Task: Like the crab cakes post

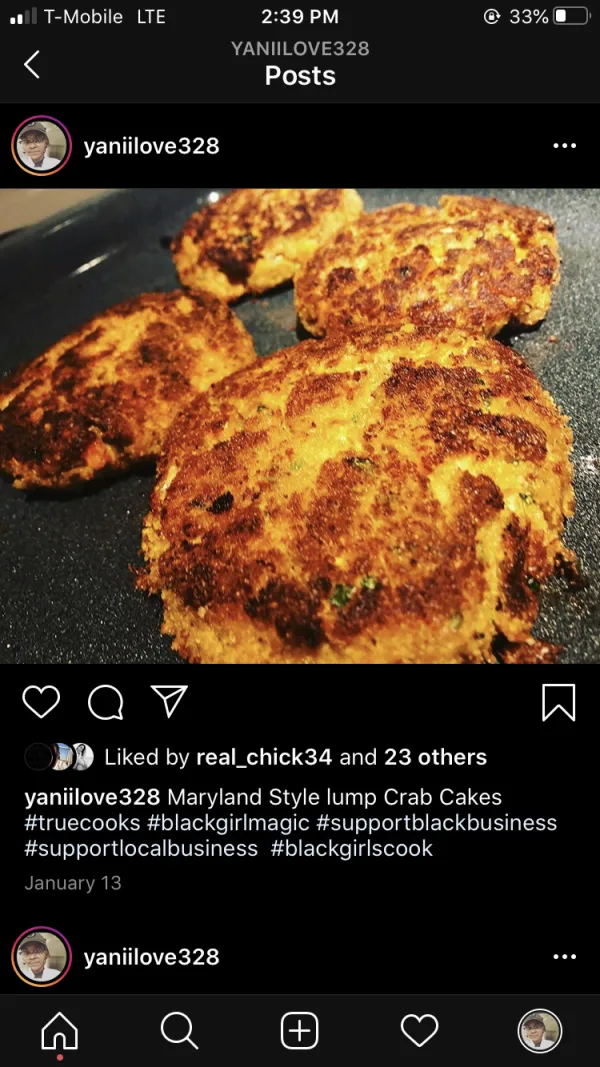Action: pyautogui.click(x=41, y=702)
